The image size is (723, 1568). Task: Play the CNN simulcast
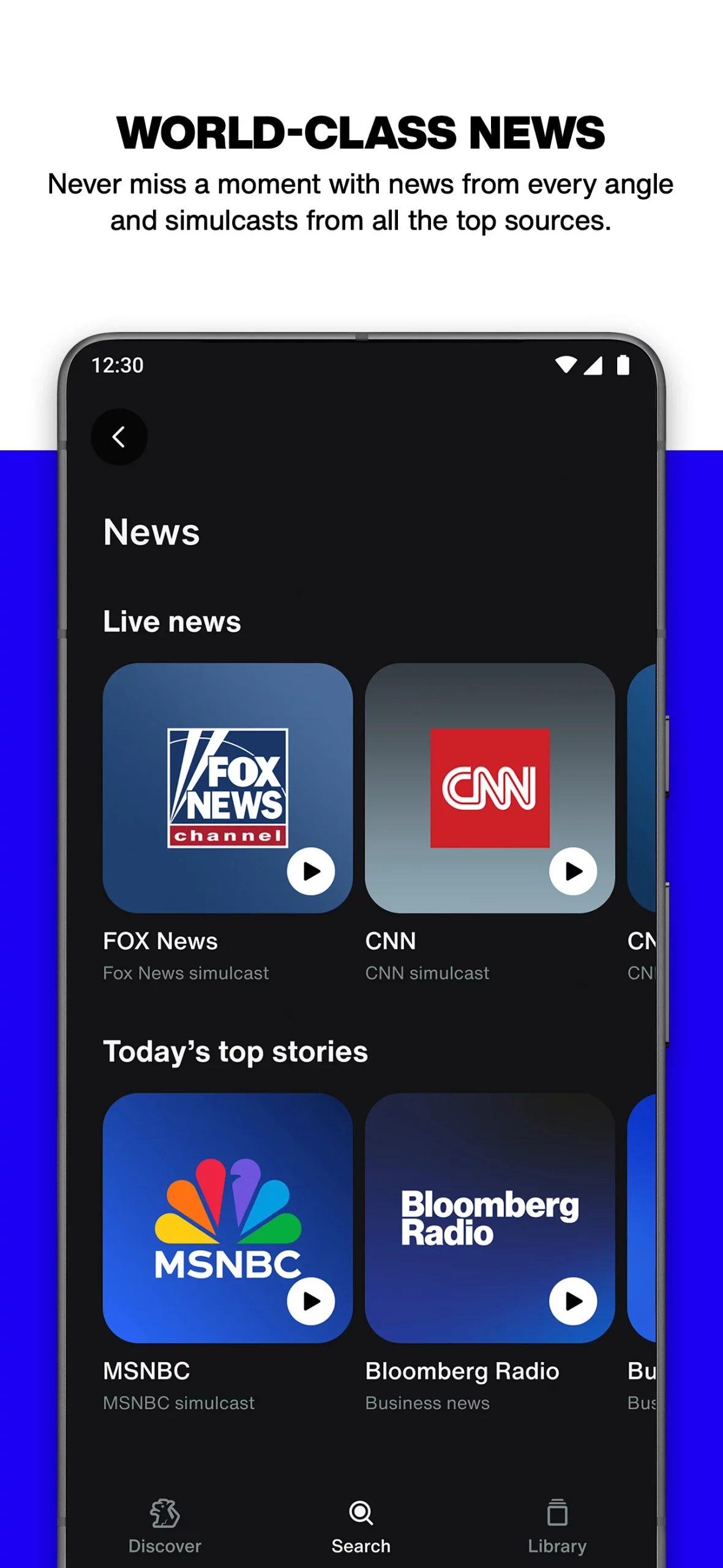(x=573, y=870)
